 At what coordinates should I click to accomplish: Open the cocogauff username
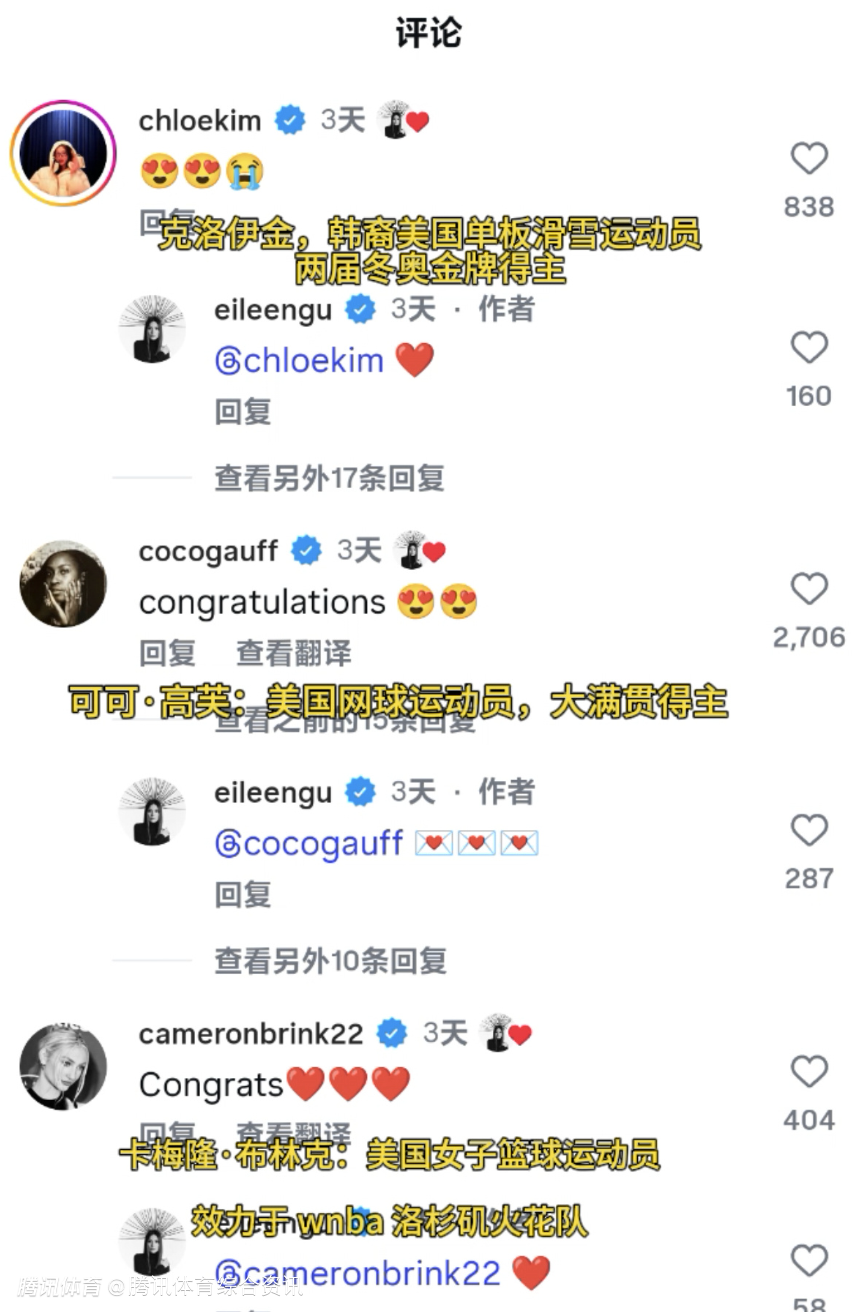pos(208,550)
